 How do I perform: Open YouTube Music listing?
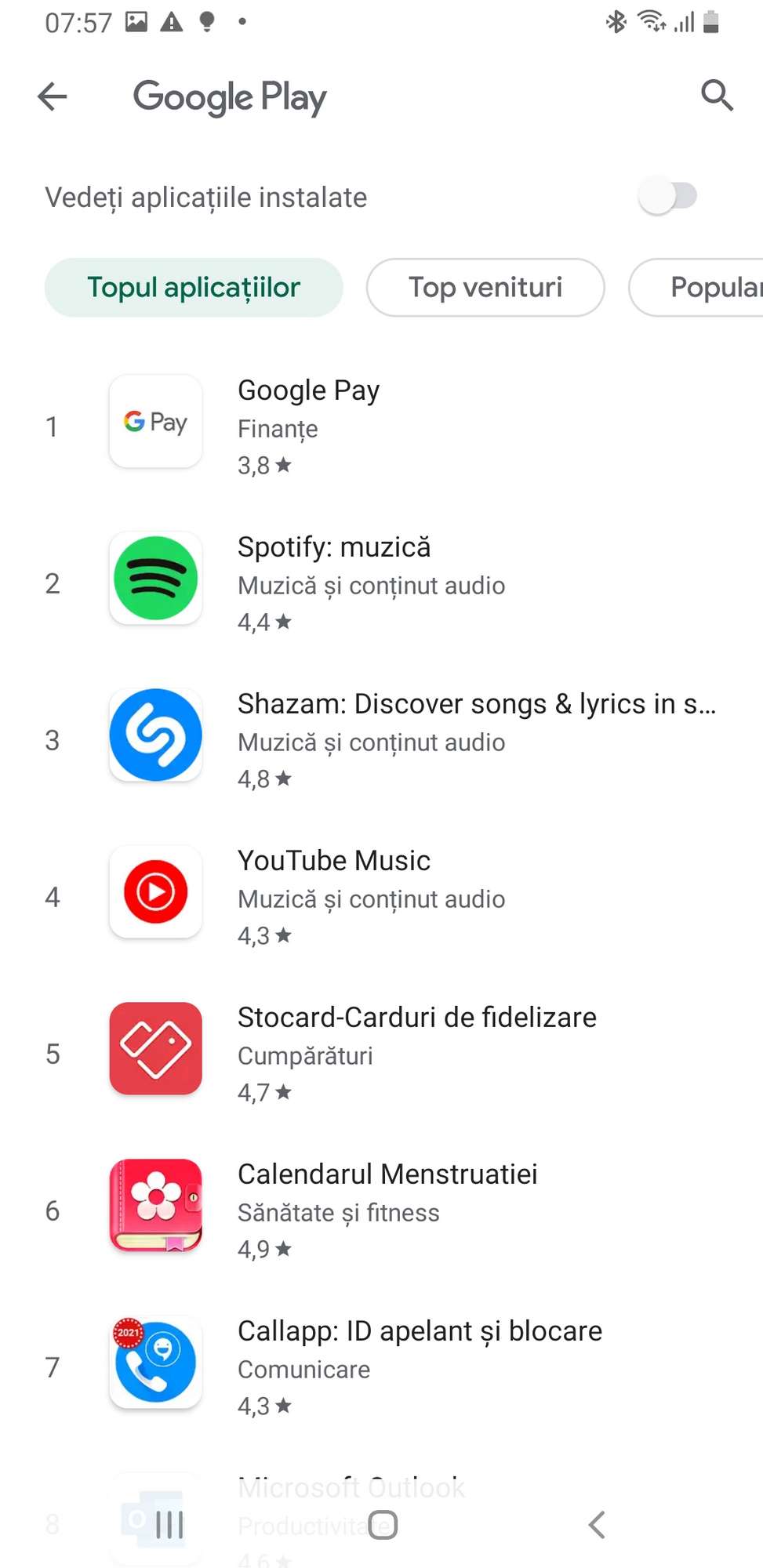coord(381,897)
